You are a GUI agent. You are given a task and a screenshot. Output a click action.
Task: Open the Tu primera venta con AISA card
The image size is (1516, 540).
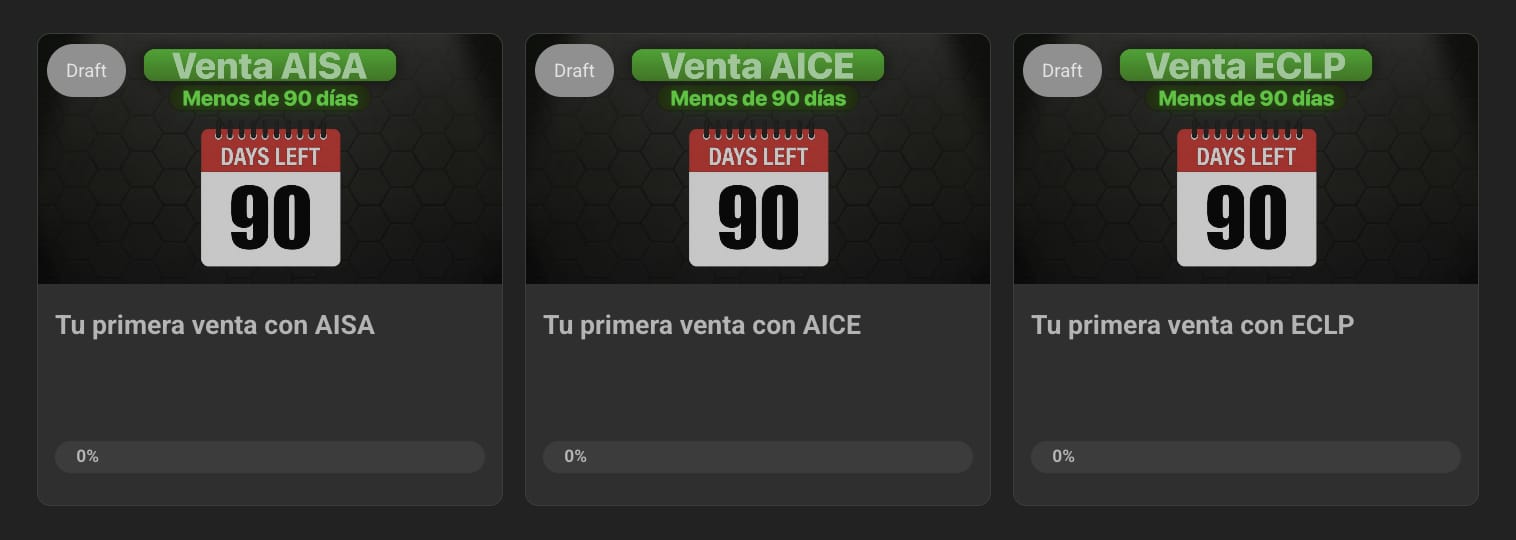point(215,325)
